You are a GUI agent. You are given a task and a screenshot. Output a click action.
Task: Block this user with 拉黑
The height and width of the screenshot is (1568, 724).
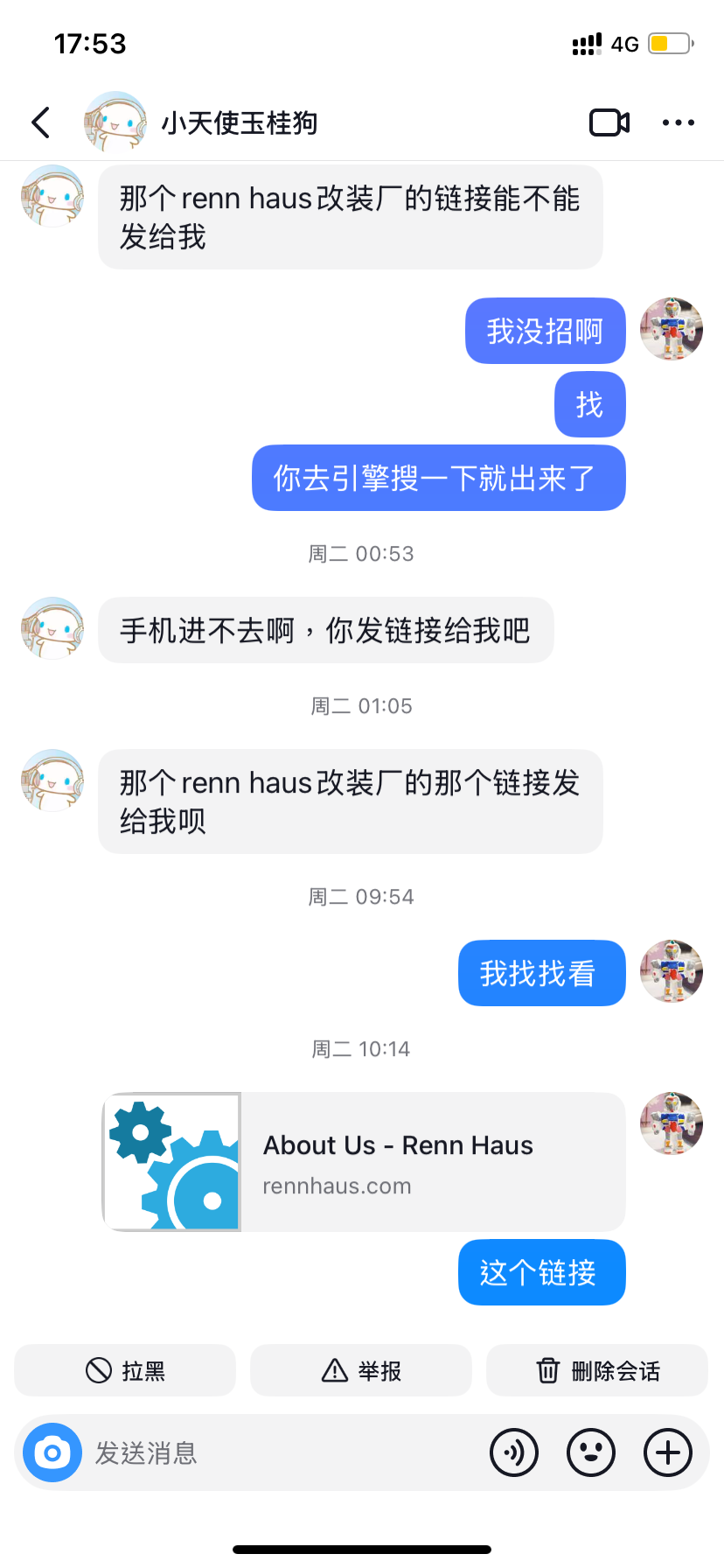click(125, 1370)
